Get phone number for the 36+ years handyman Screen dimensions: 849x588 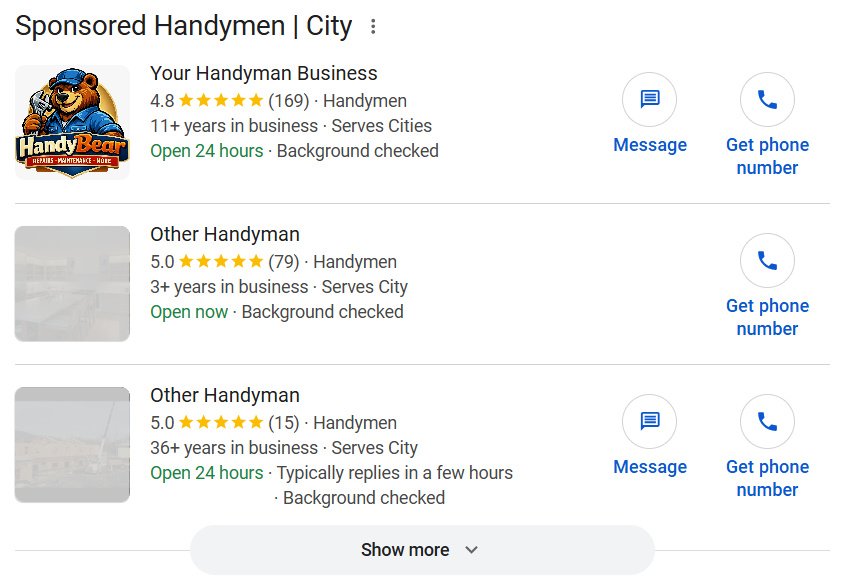pos(767,422)
